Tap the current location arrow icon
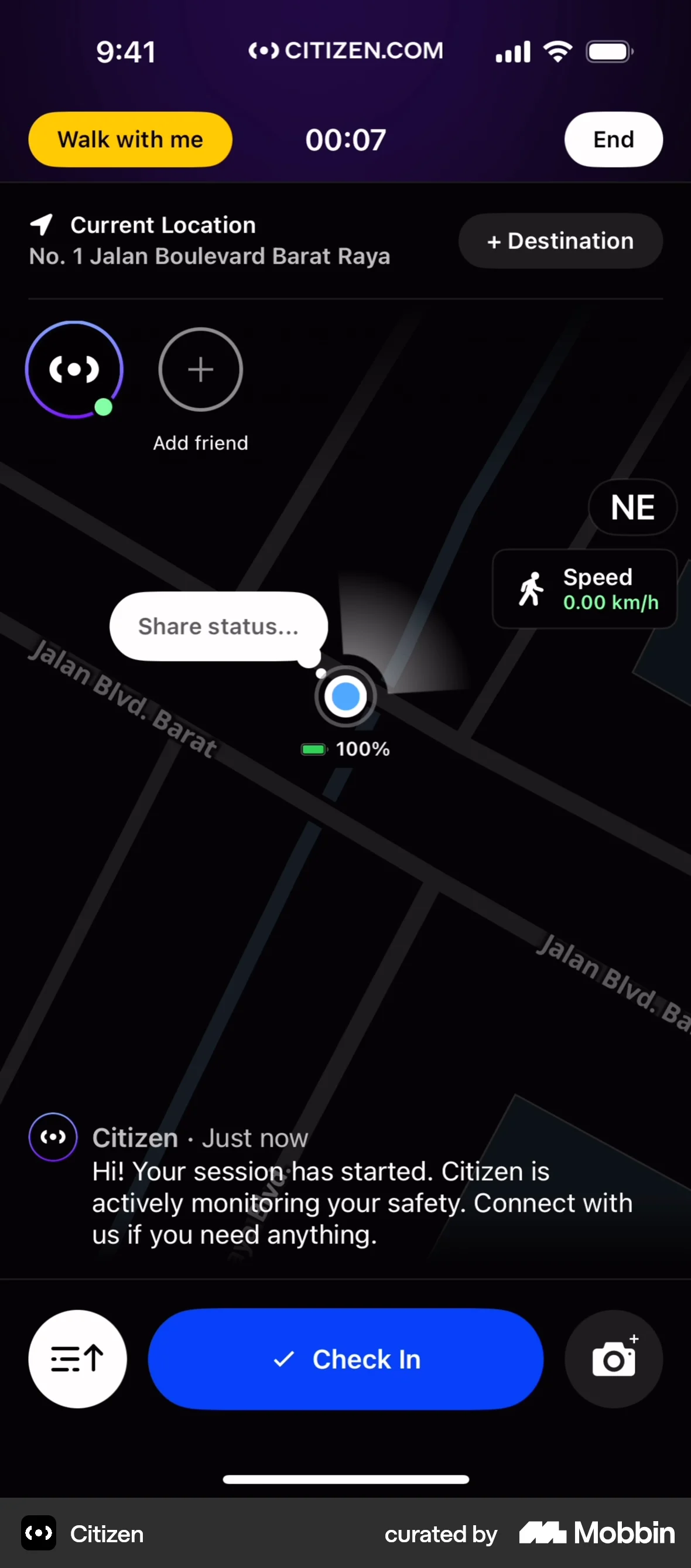 point(42,224)
